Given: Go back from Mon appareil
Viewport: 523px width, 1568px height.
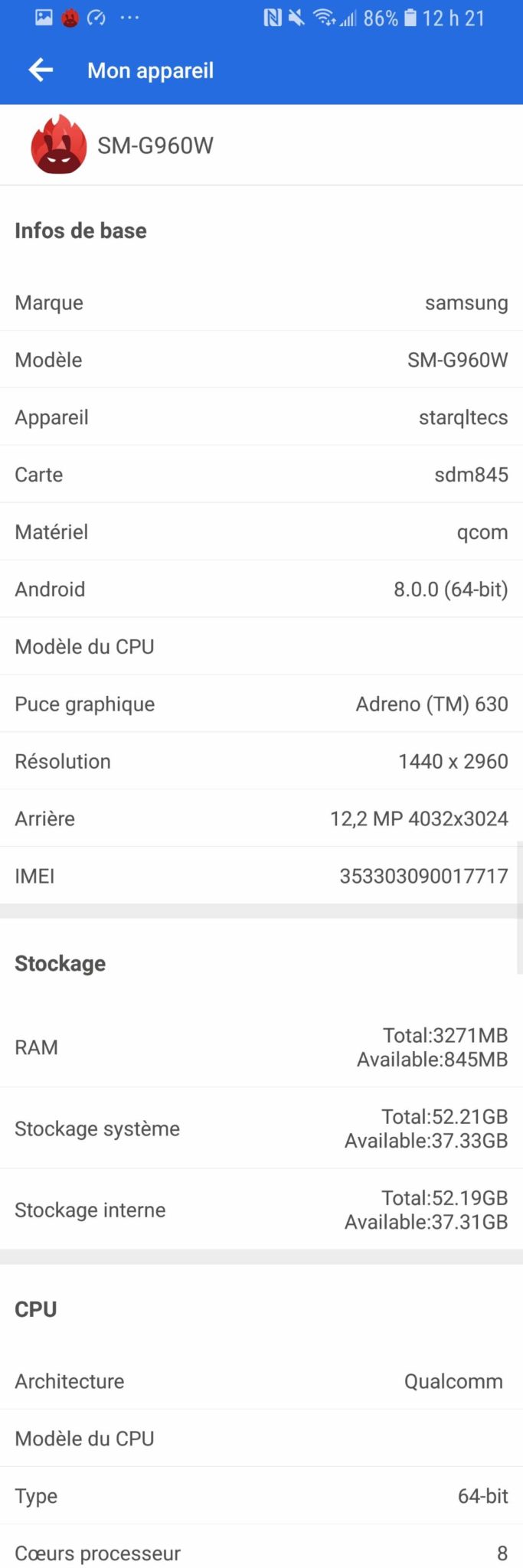Looking at the screenshot, I should 41,70.
